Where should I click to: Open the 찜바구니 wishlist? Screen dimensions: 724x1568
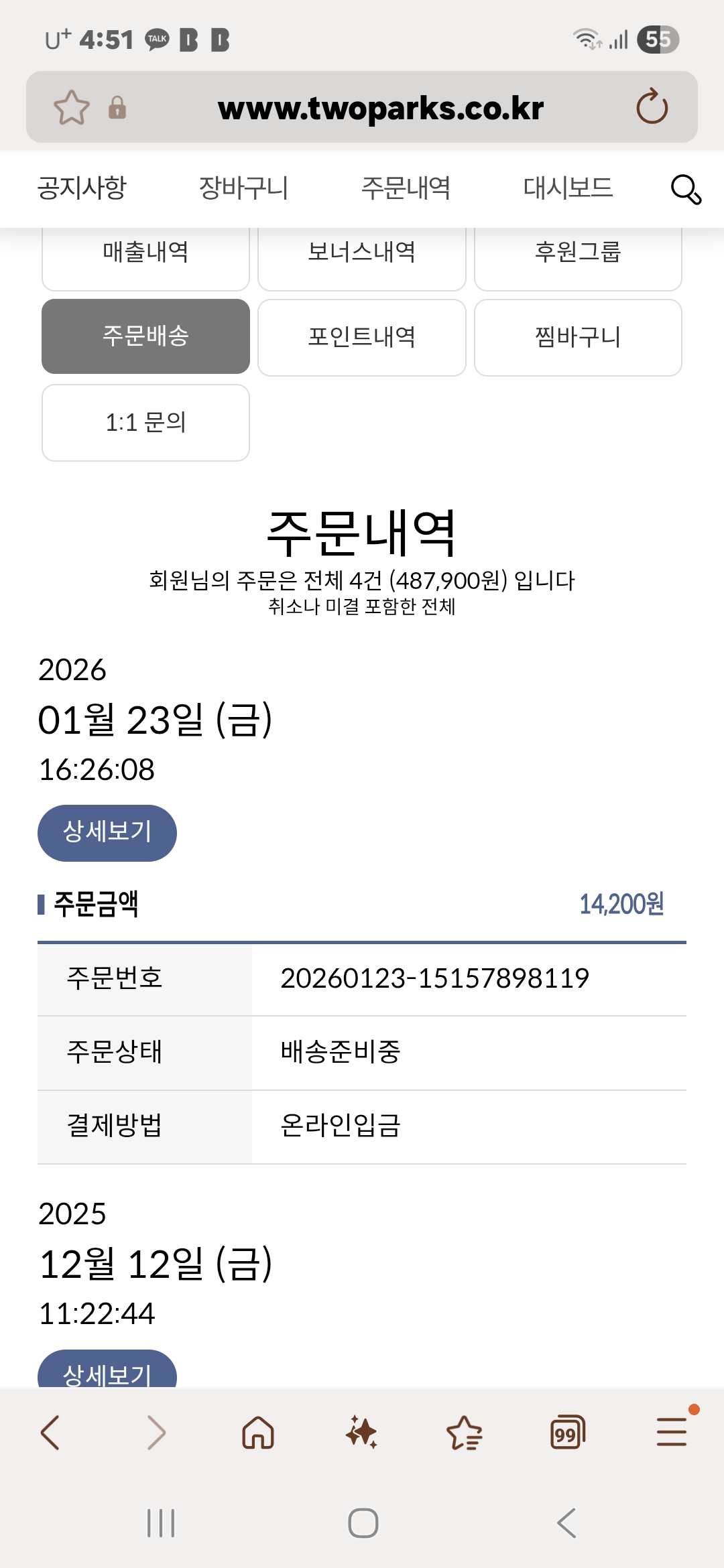point(578,337)
